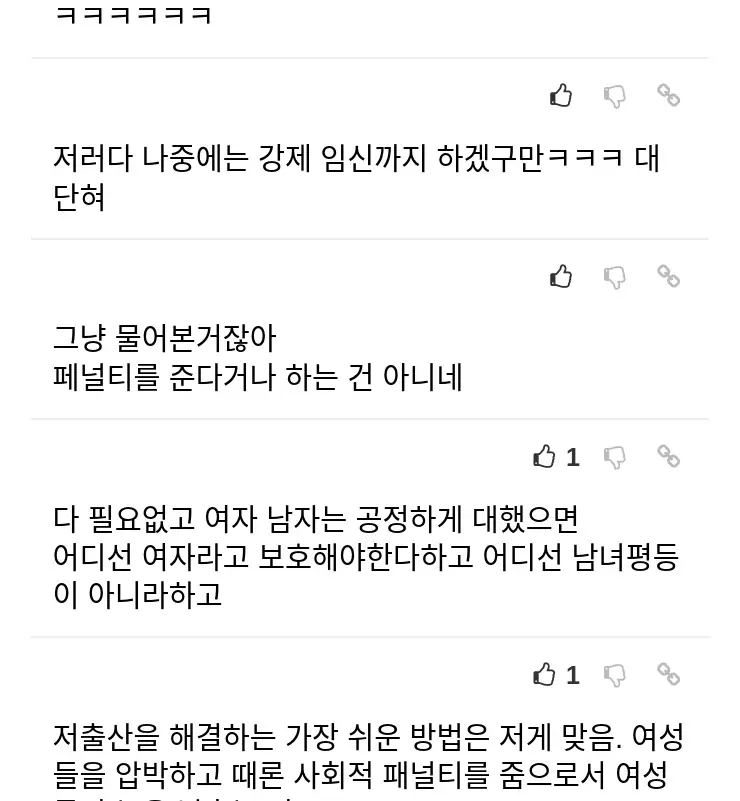
Task: Dislike the comment starting with 그냥 물어본거잖아
Action: (615, 277)
